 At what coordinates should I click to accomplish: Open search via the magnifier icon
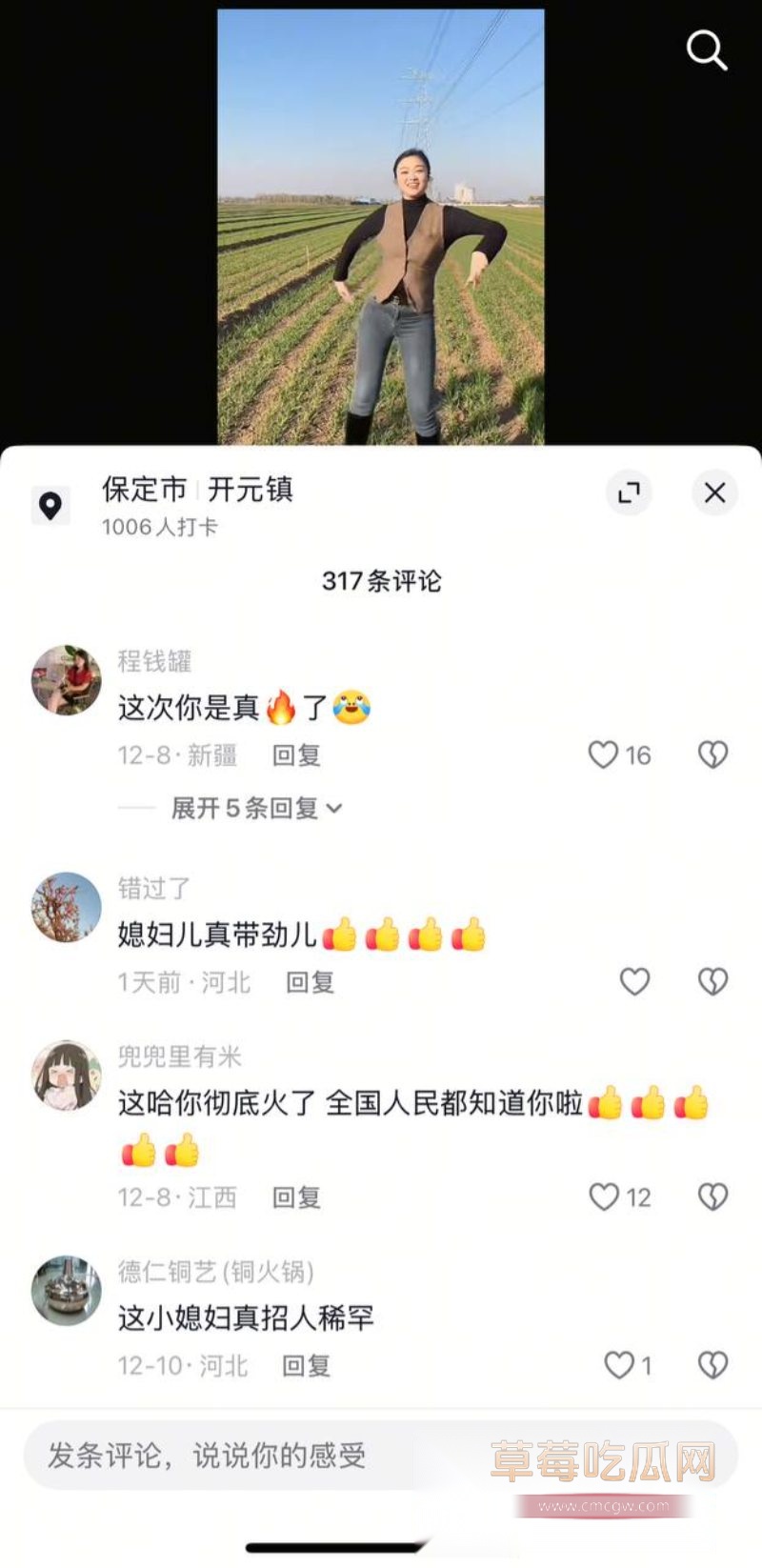pyautogui.click(x=705, y=51)
